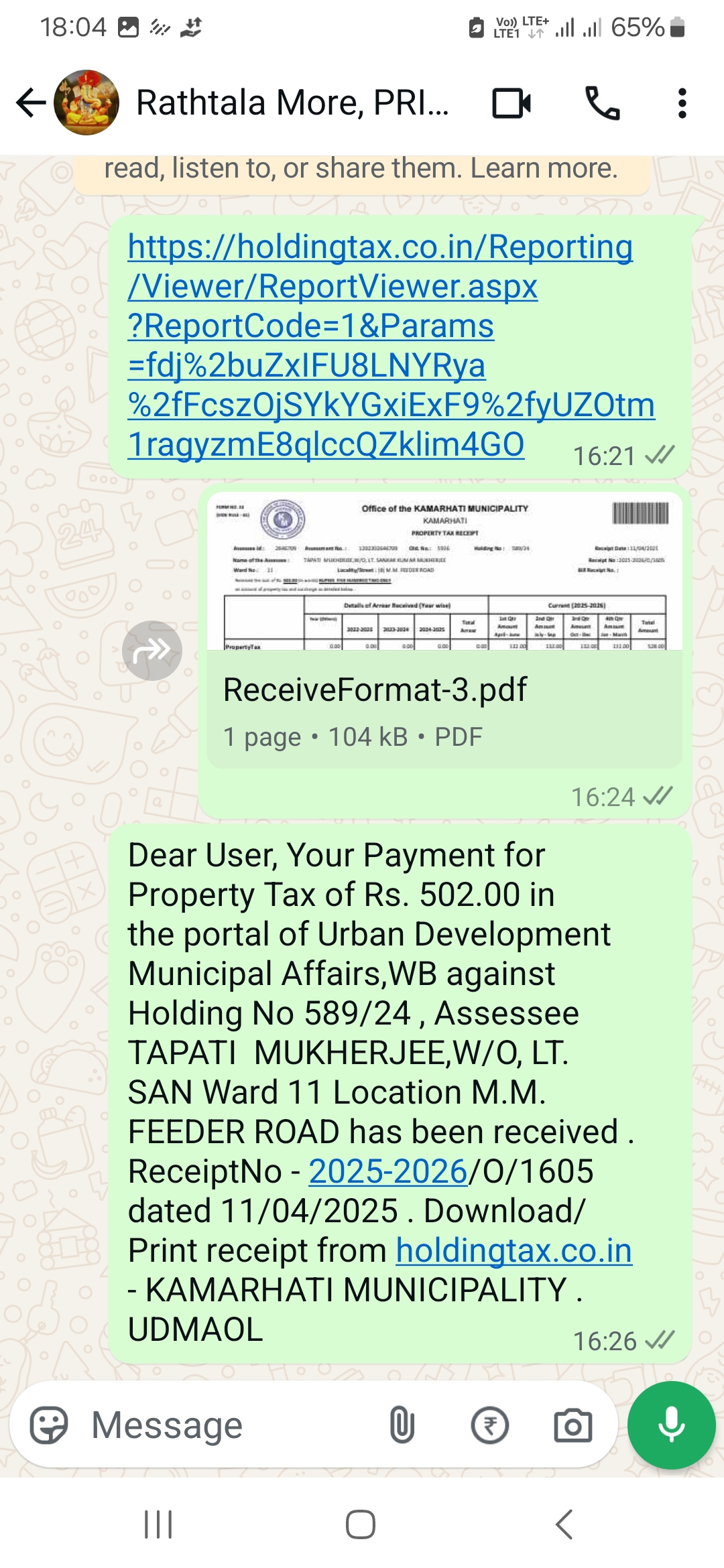This screenshot has width=724, height=1568.
Task: Open the holdingtax.co.in ReportViewer link
Action: [391, 346]
